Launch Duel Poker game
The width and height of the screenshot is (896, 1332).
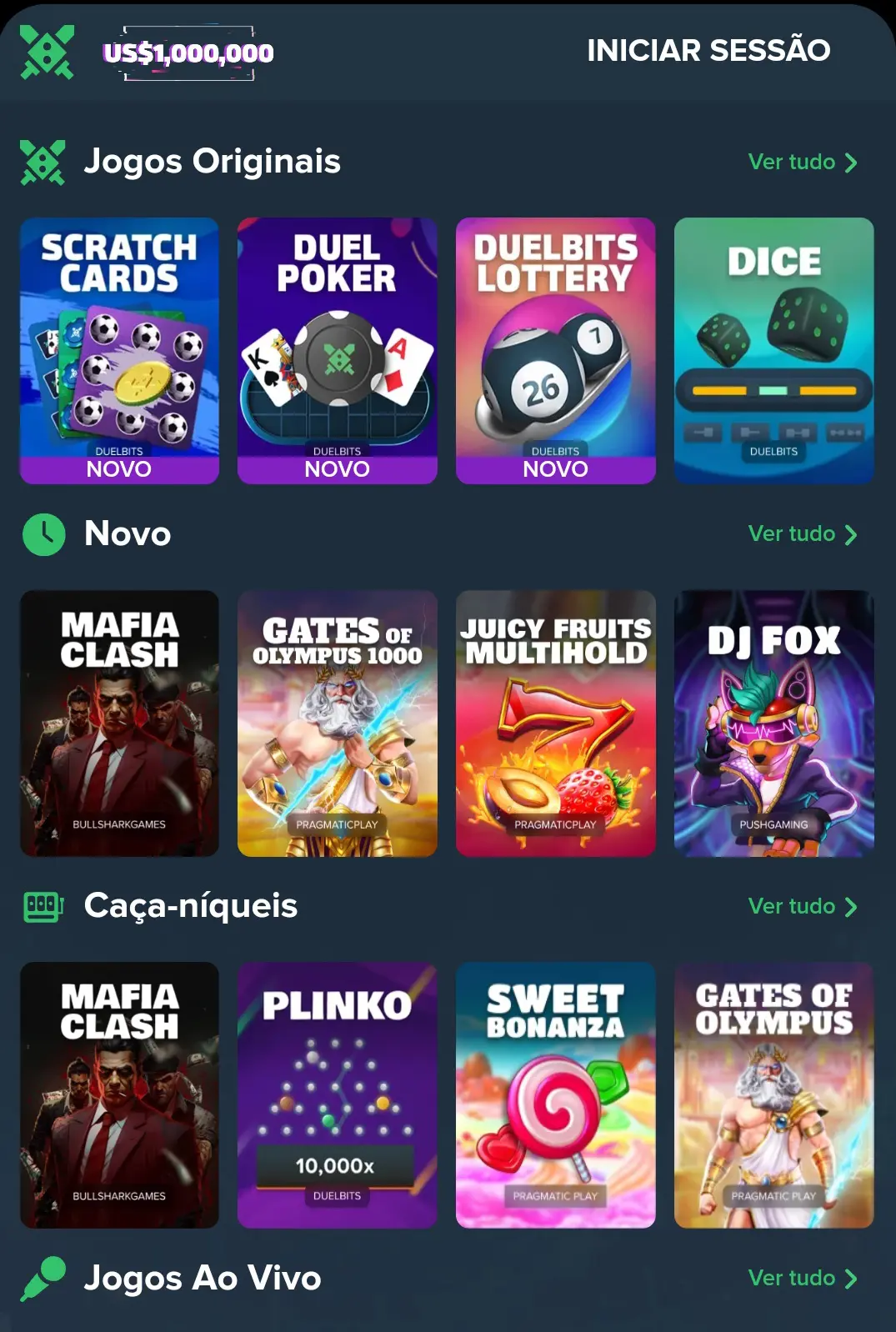[338, 350]
